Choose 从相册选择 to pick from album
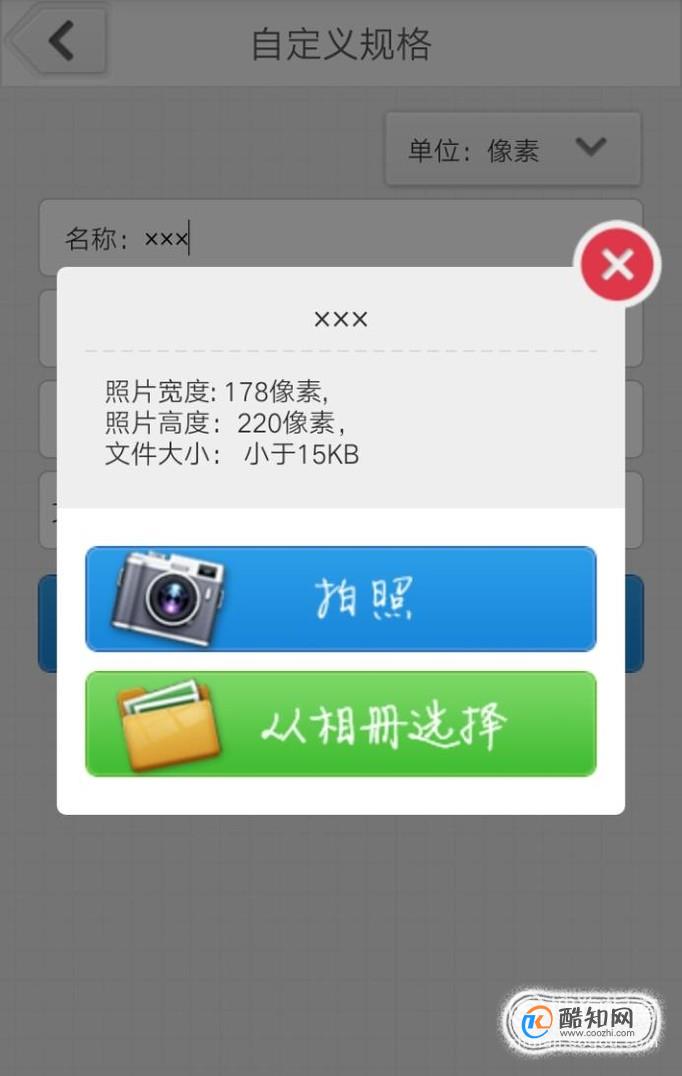 (340, 724)
